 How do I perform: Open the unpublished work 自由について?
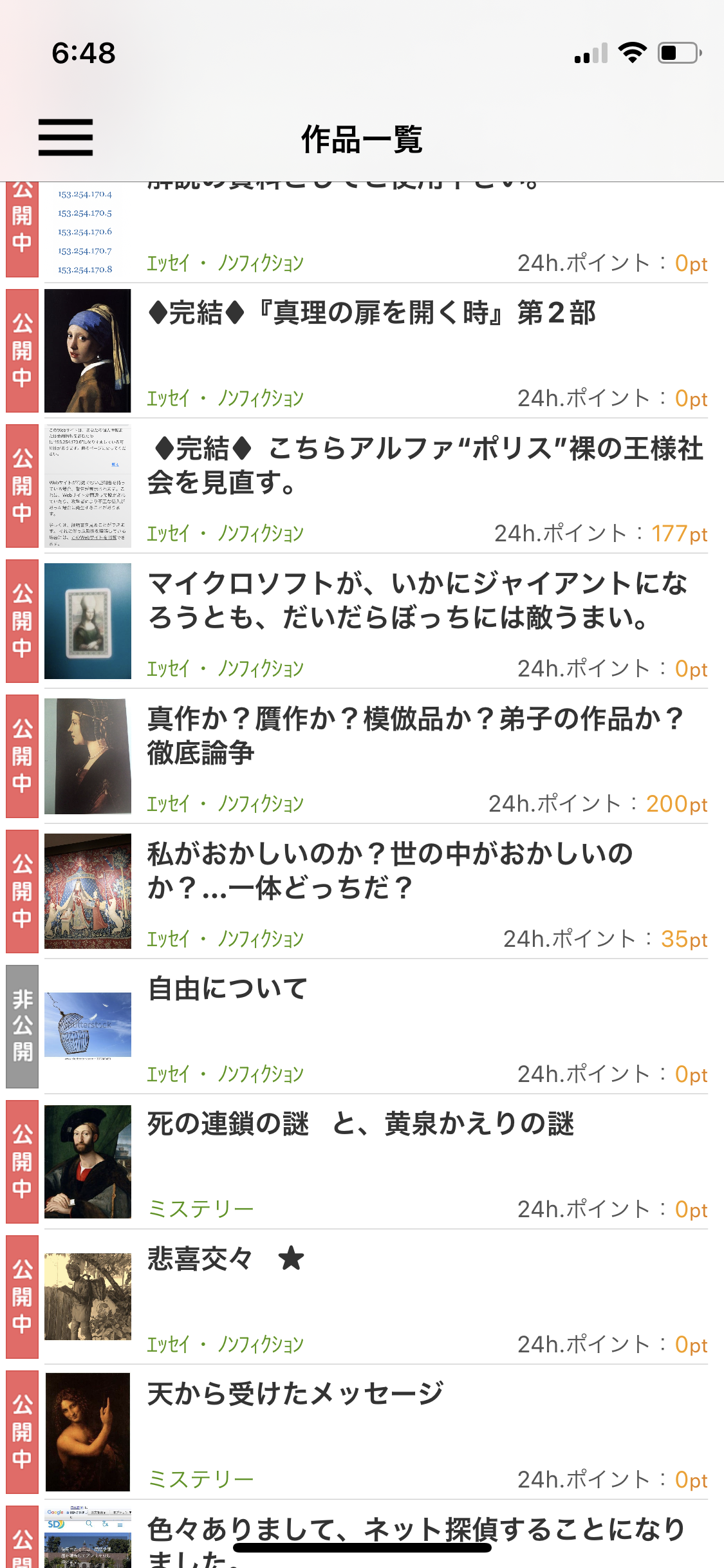click(228, 989)
